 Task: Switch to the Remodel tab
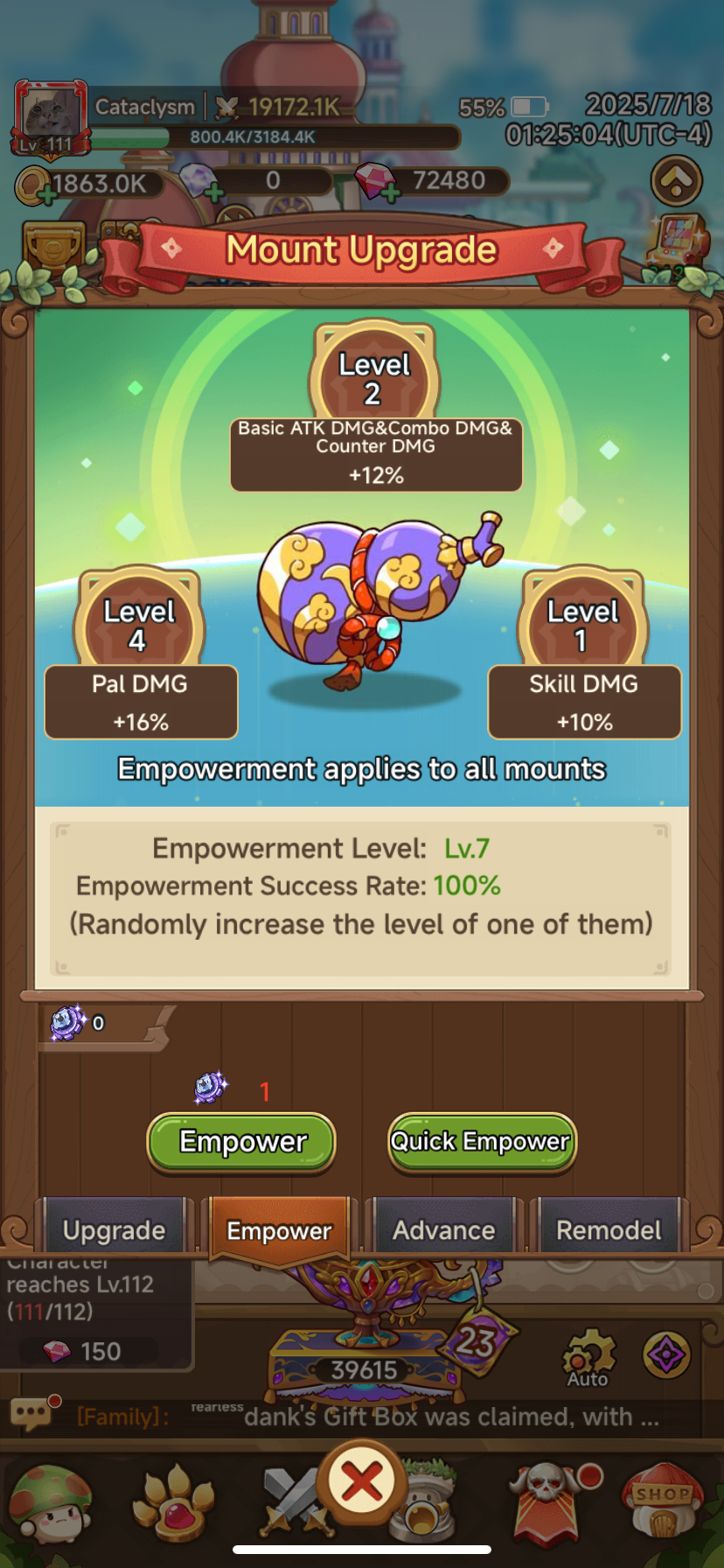pyautogui.click(x=609, y=1230)
